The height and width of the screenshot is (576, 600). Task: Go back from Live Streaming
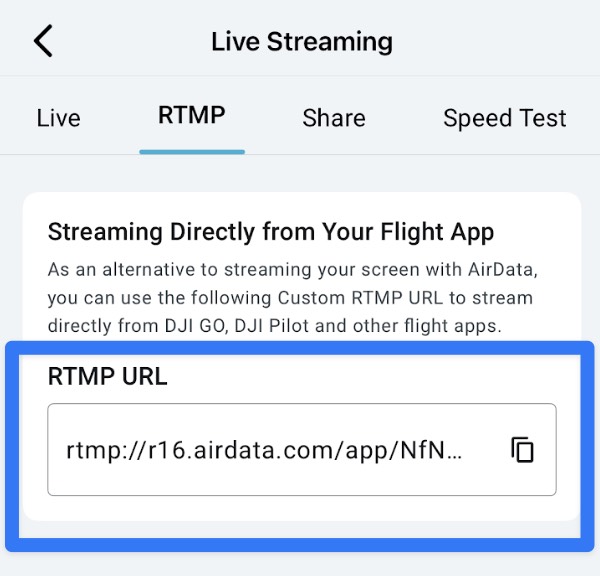[x=43, y=41]
